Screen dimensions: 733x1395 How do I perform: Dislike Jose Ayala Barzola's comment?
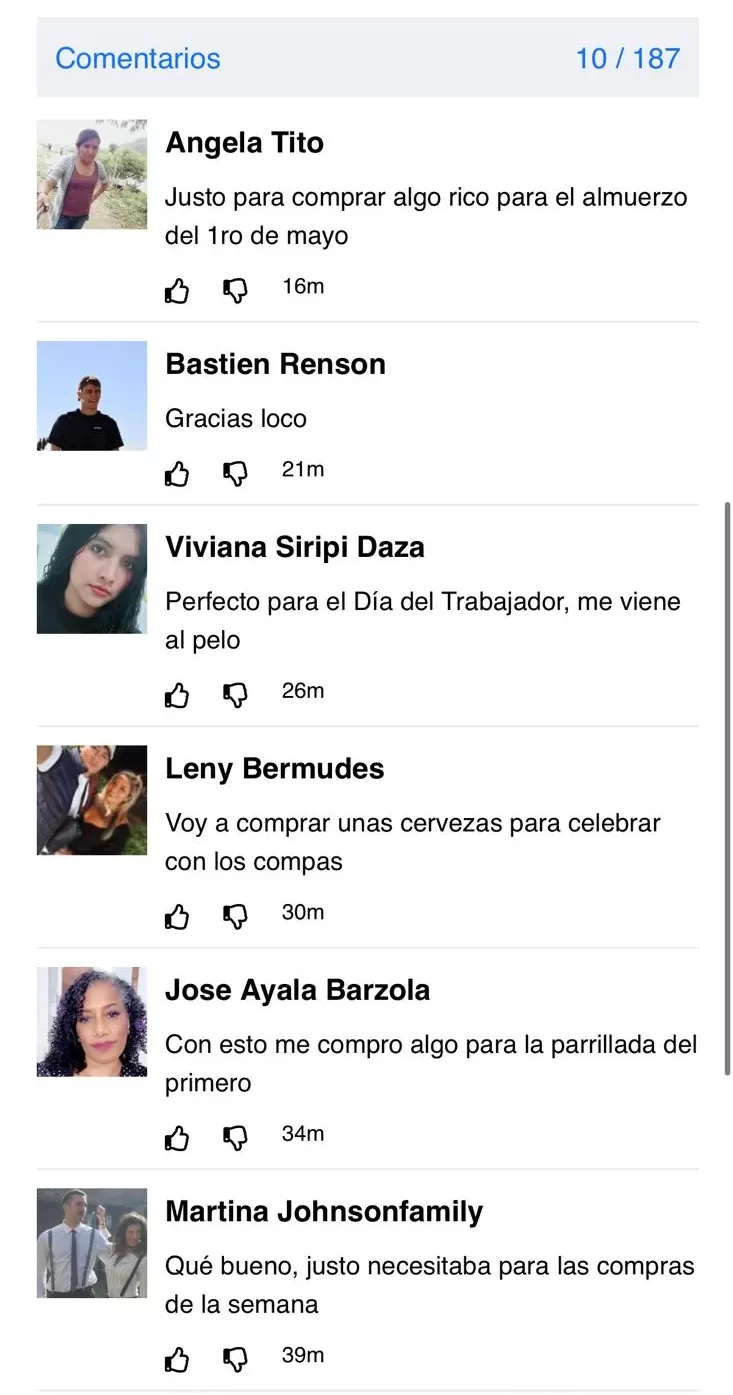[x=235, y=1138]
